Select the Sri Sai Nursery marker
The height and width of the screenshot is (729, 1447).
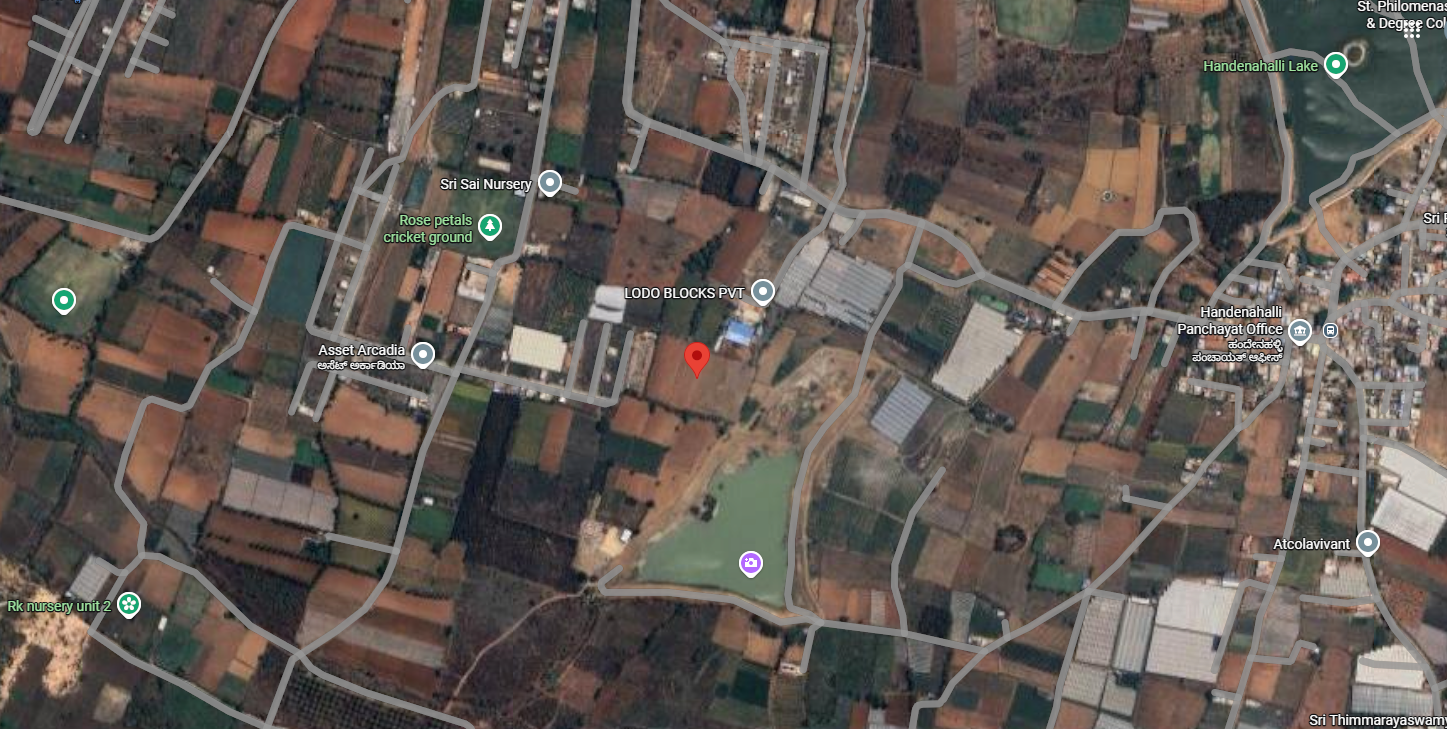click(549, 183)
